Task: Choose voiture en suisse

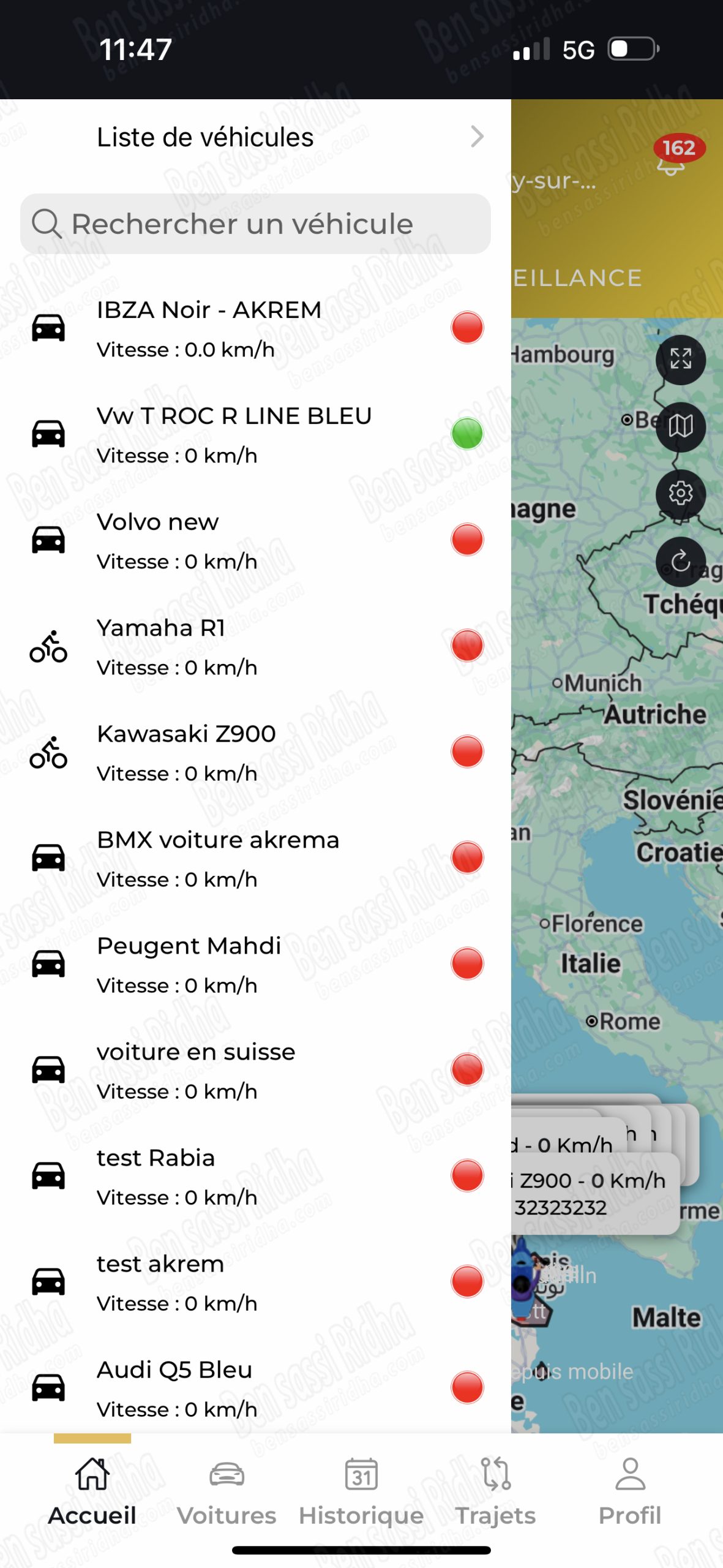Action: click(196, 1070)
